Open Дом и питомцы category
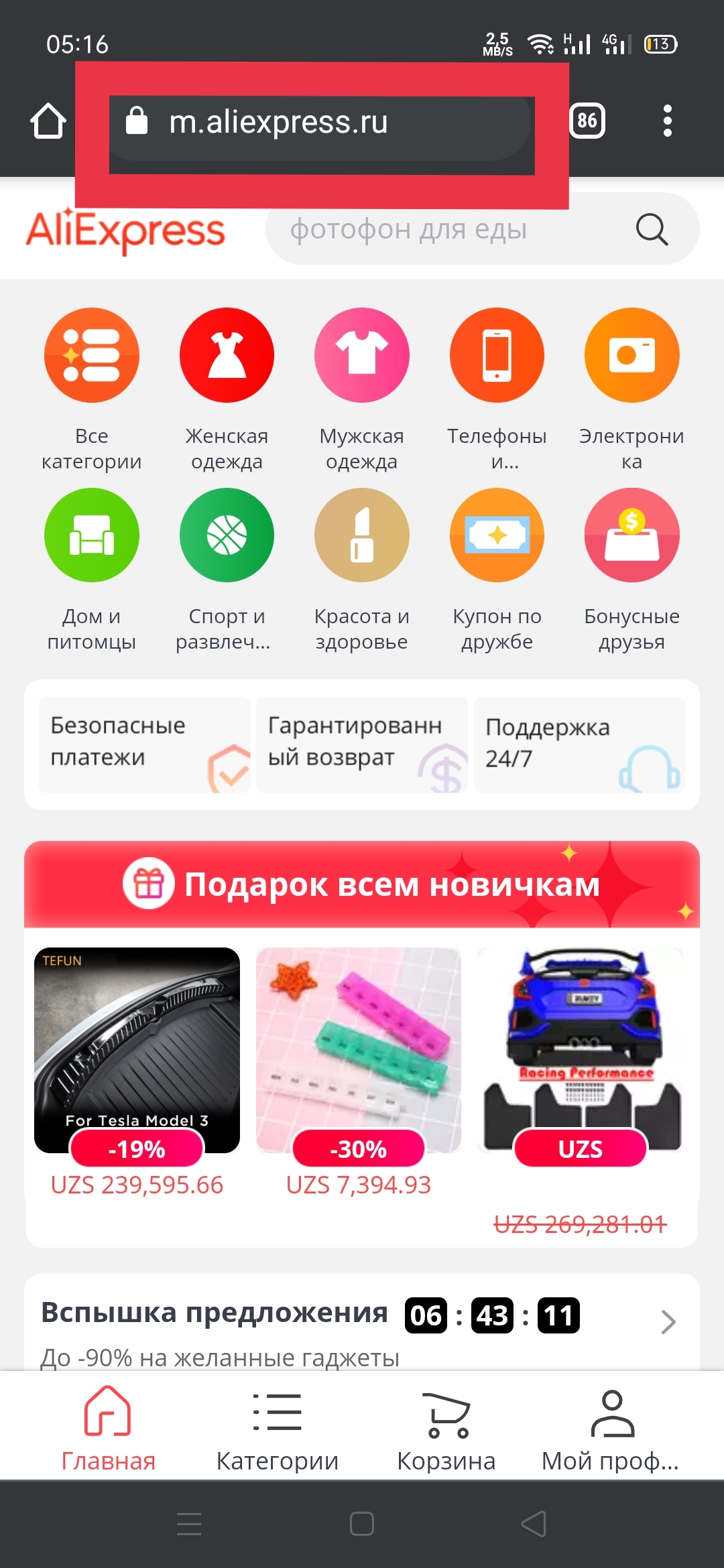Viewport: 724px width, 1568px height. point(92,570)
